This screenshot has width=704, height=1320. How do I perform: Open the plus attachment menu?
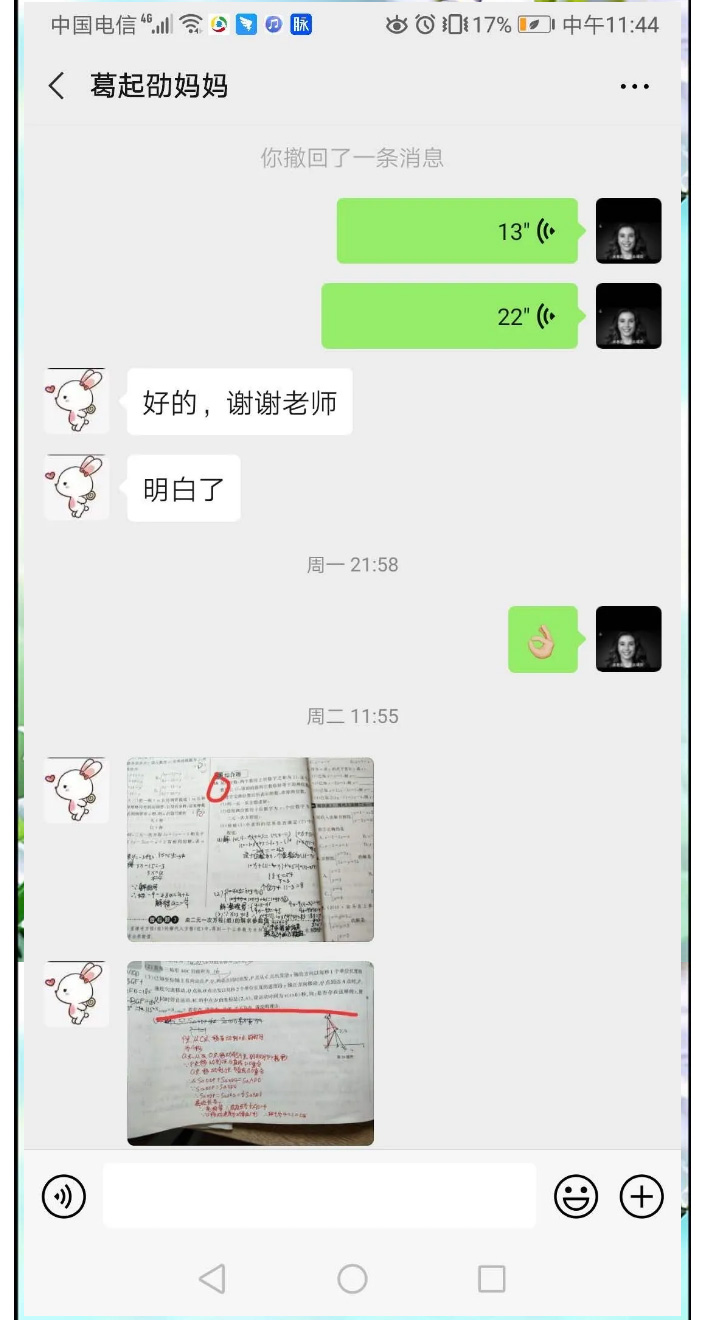pyautogui.click(x=642, y=1196)
